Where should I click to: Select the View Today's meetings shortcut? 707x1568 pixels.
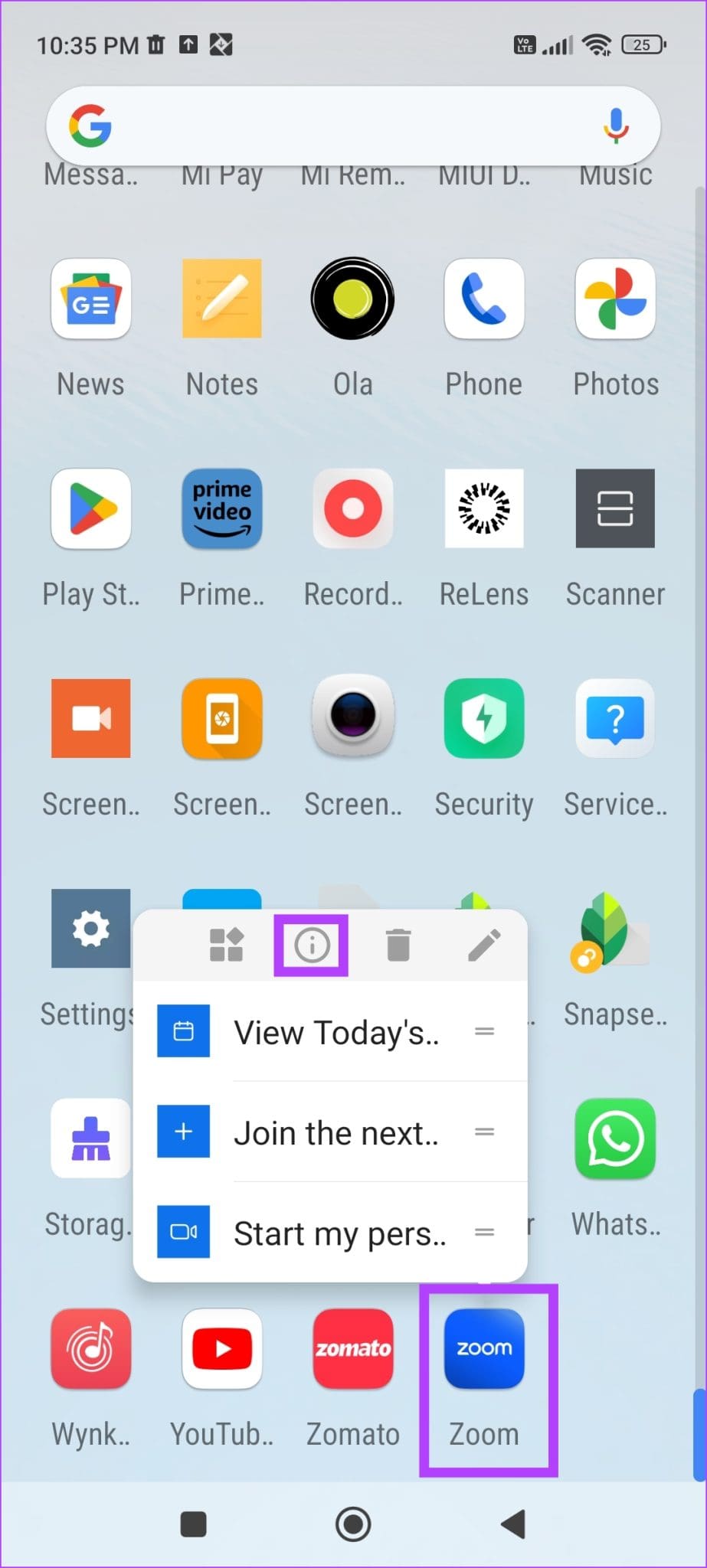coord(337,1031)
